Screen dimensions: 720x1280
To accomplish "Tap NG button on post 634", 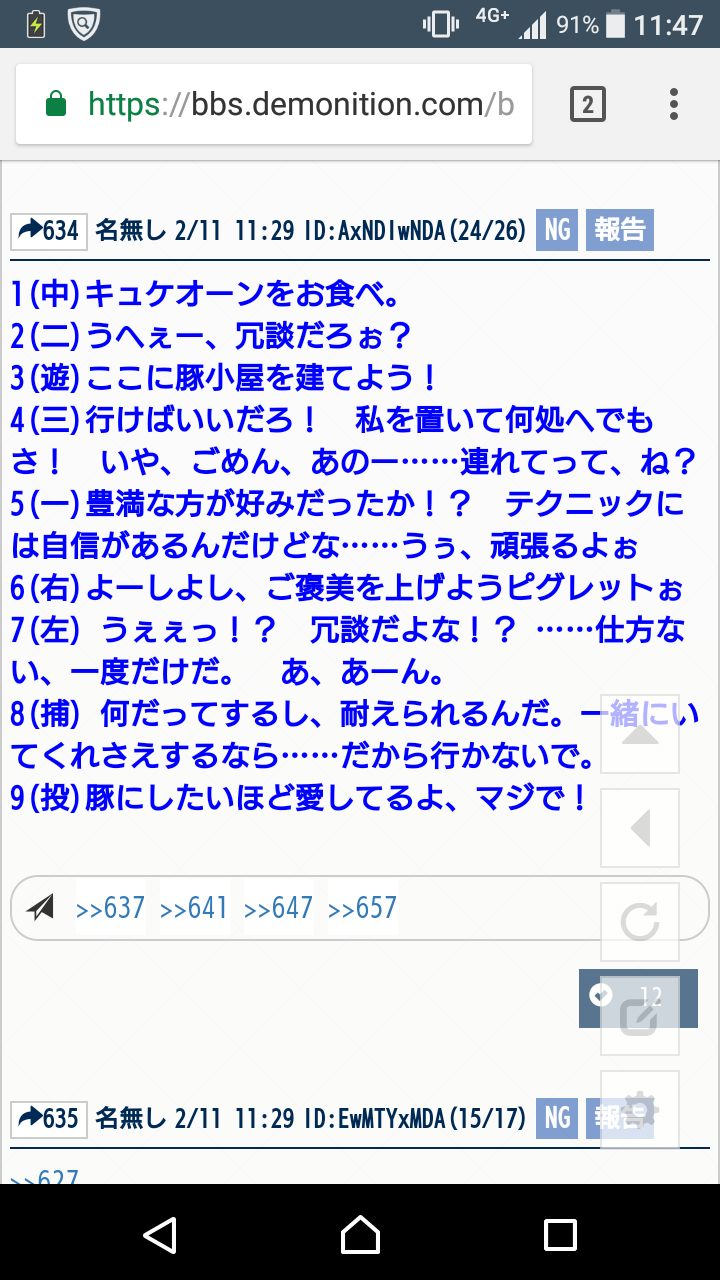I will 557,231.
